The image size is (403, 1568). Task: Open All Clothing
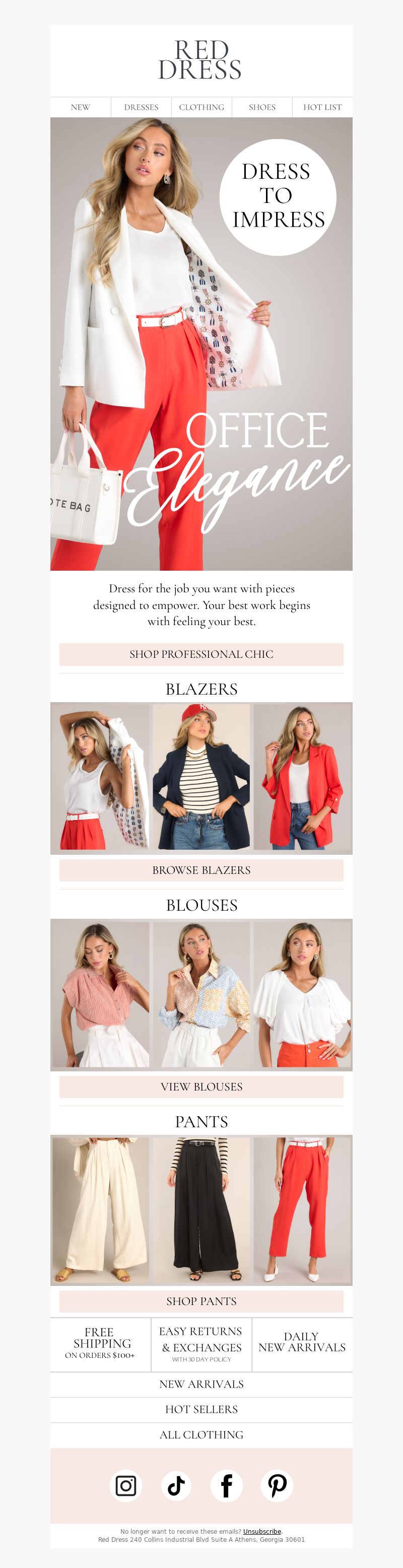(x=201, y=1435)
